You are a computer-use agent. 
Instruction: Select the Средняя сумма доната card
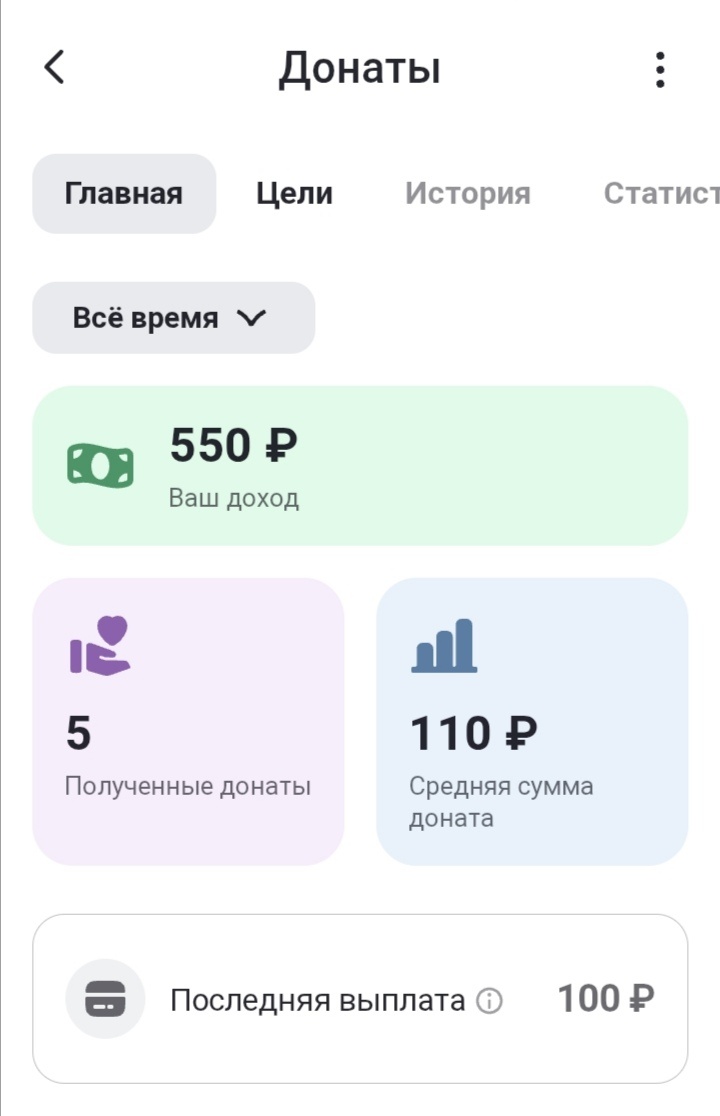[531, 720]
